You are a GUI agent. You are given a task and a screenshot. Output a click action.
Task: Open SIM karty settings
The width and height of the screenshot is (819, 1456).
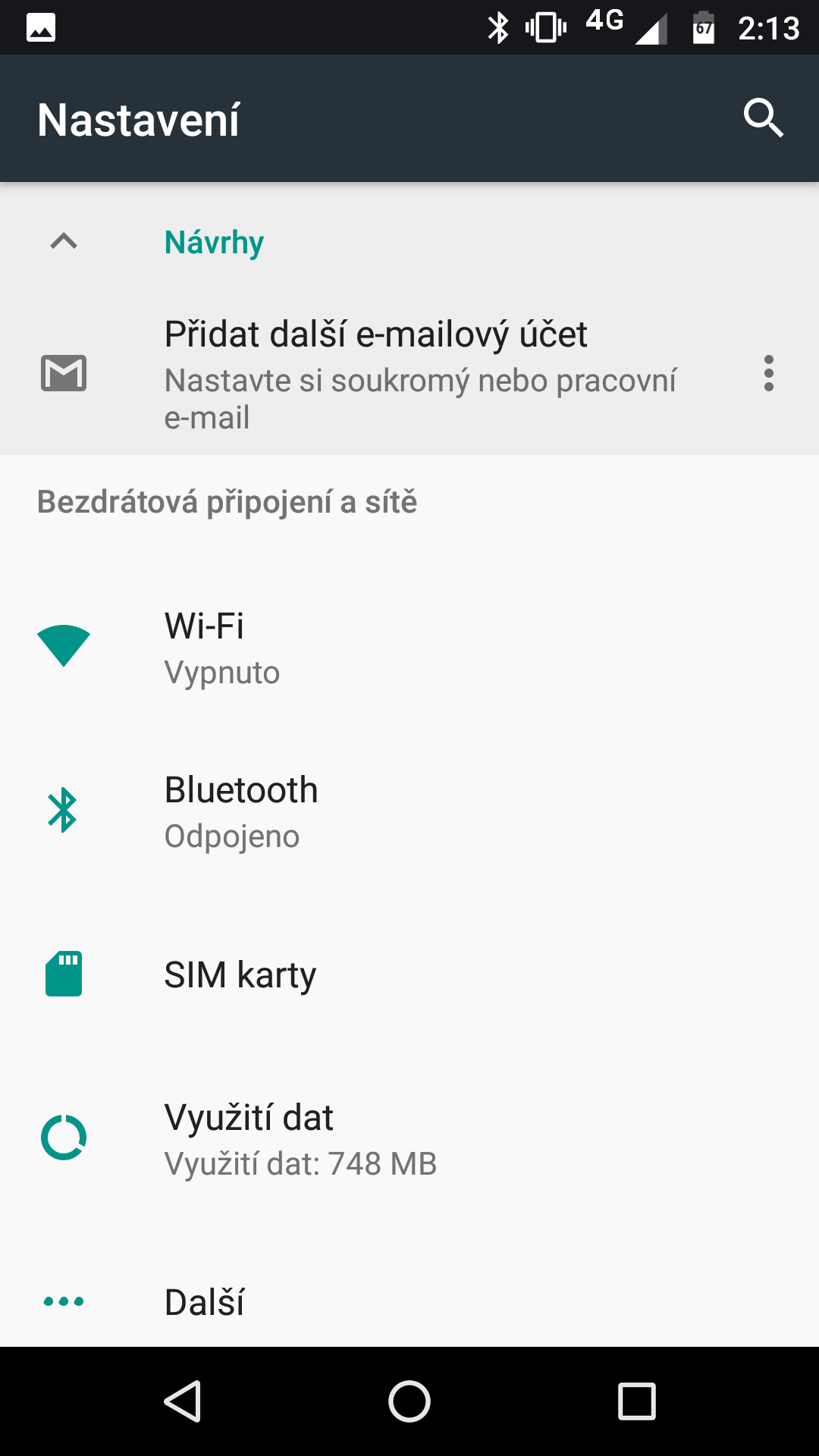[409, 974]
